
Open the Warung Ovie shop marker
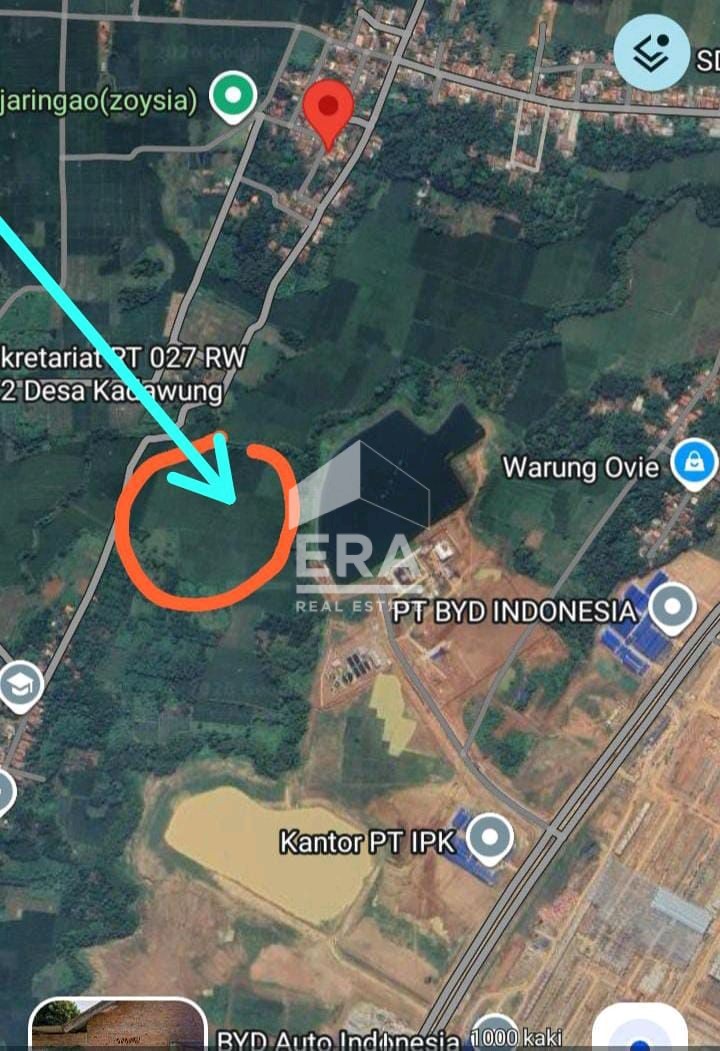[x=694, y=465]
